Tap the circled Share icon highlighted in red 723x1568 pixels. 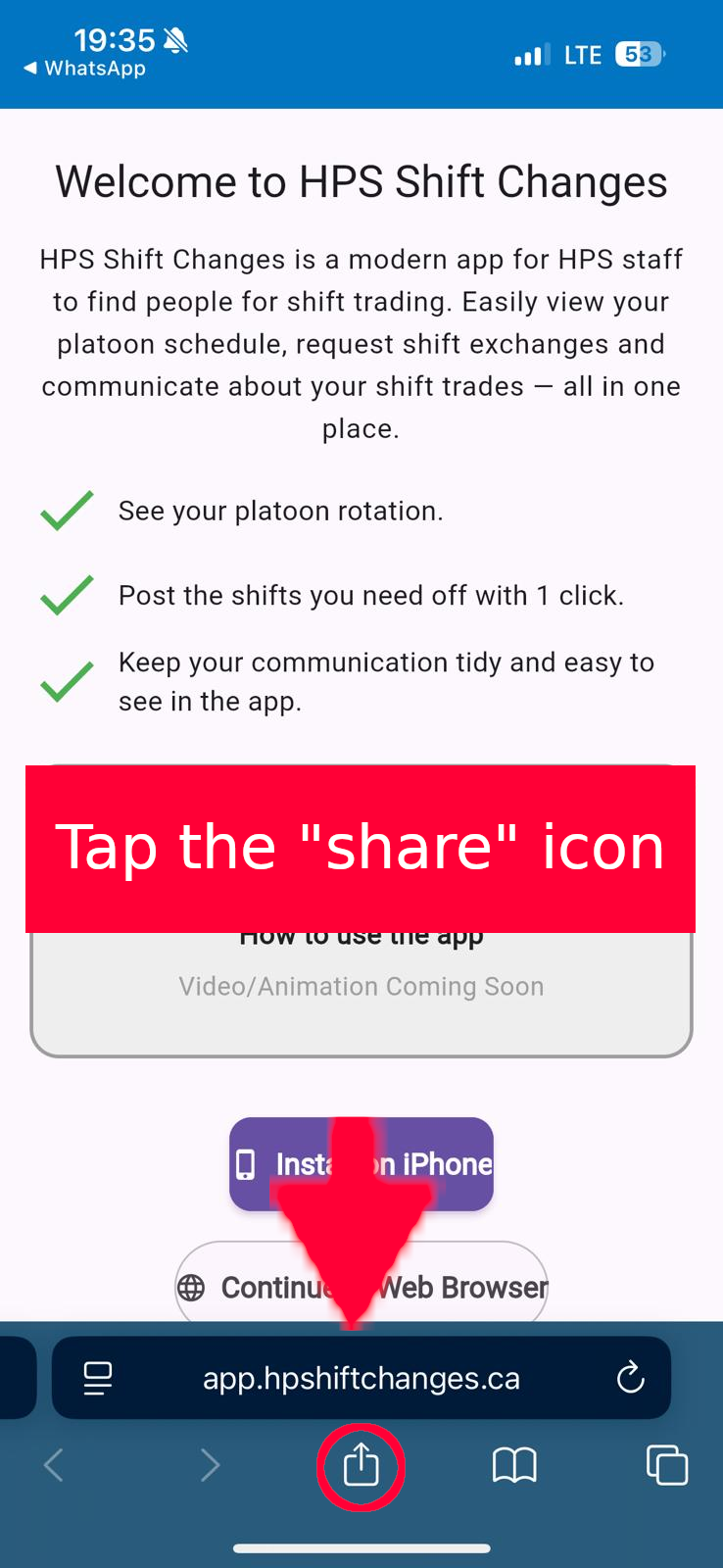[x=361, y=1465]
